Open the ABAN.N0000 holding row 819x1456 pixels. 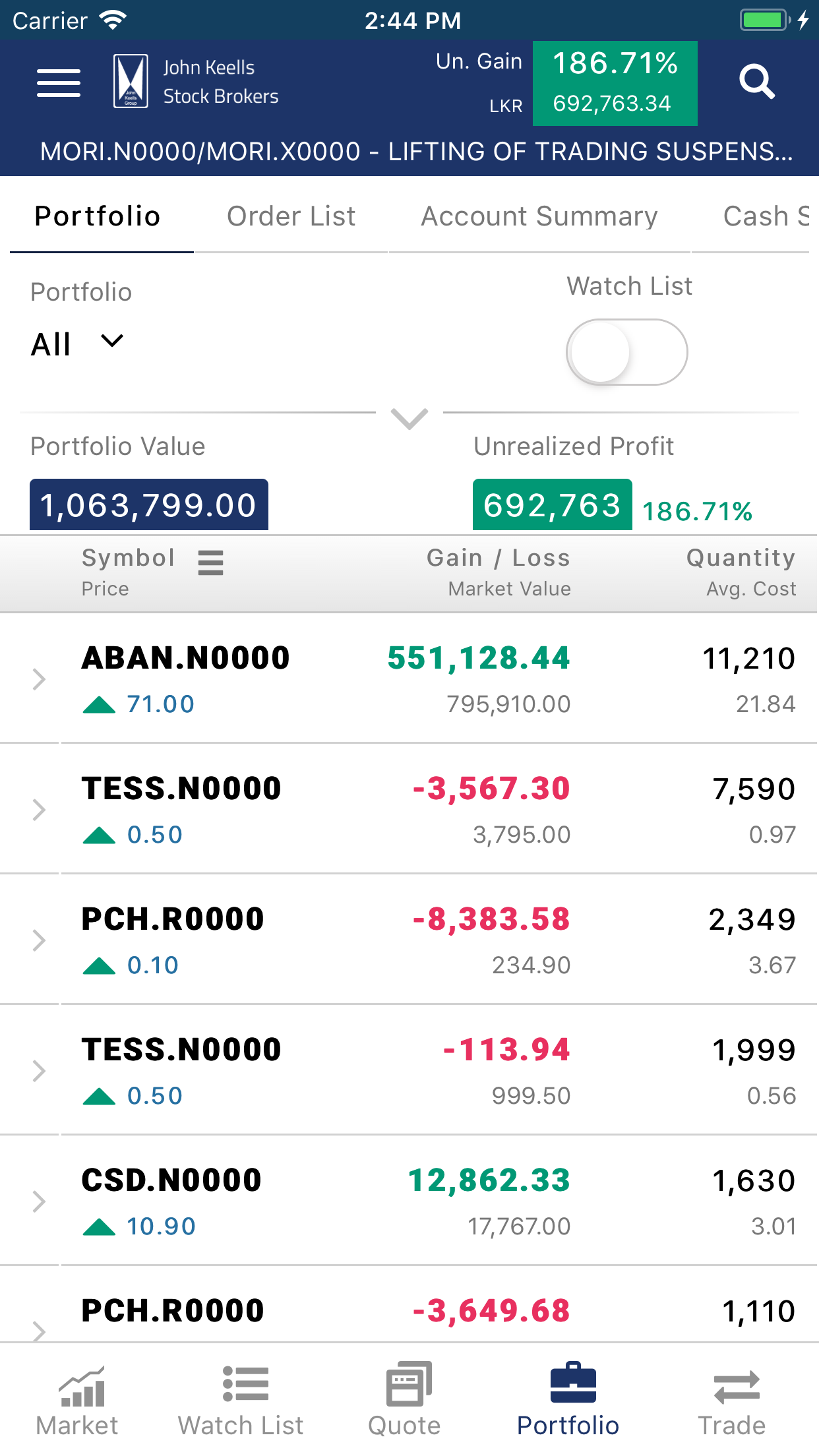pos(409,679)
